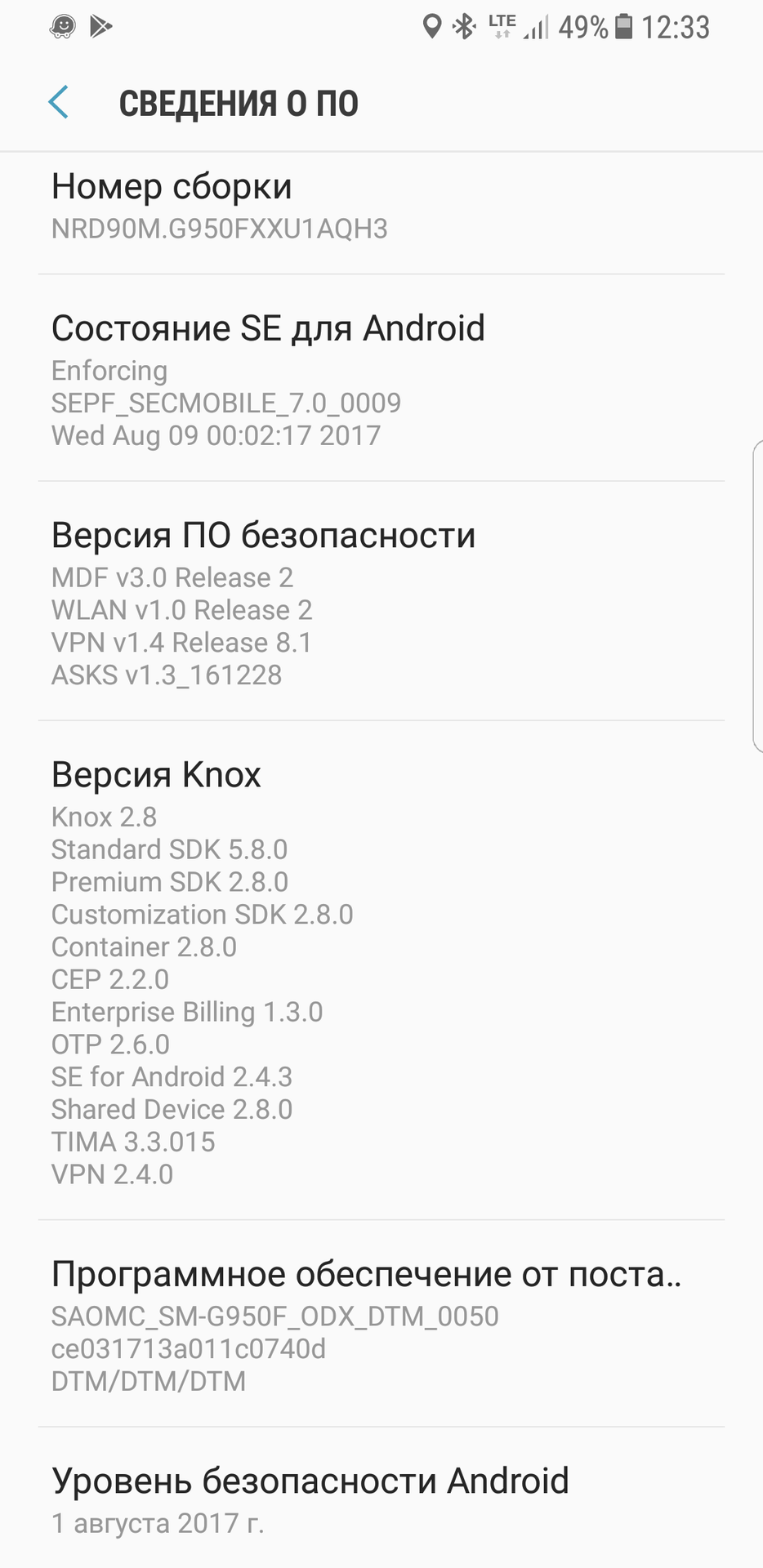The image size is (763, 1568).
Task: Open Уровень безопасности Android row
Action: point(381,1499)
